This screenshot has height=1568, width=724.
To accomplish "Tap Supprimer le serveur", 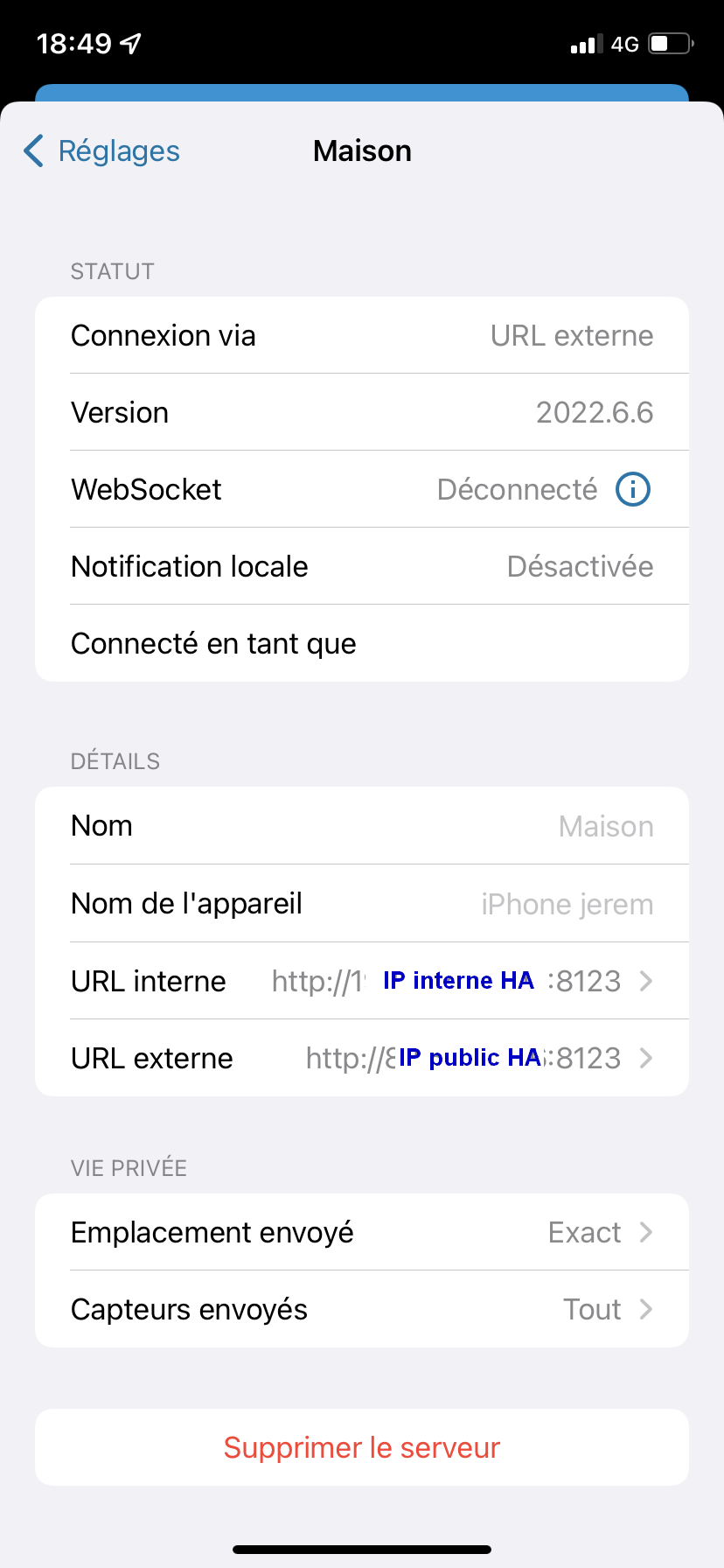I will coord(362,1447).
